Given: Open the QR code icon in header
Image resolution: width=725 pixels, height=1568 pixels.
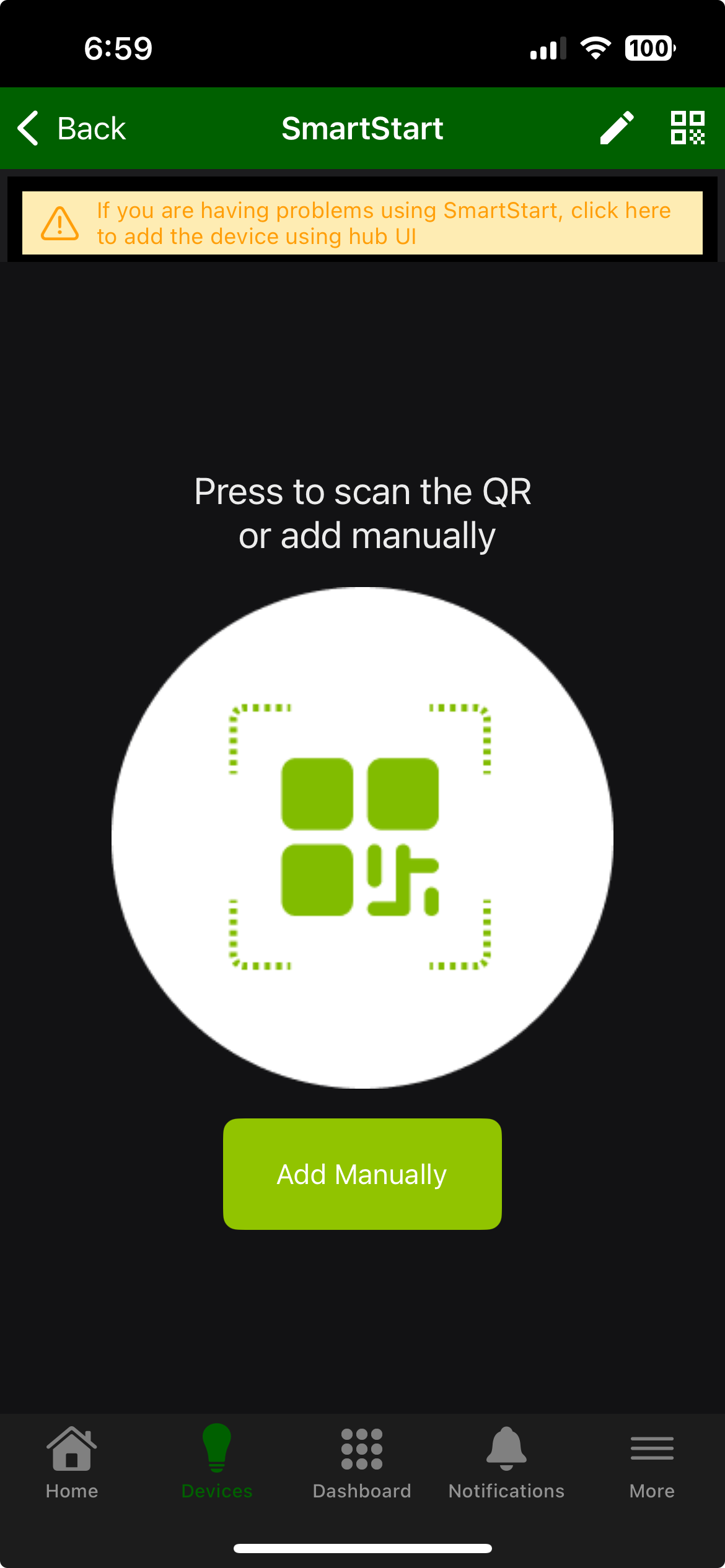Looking at the screenshot, I should click(x=687, y=128).
